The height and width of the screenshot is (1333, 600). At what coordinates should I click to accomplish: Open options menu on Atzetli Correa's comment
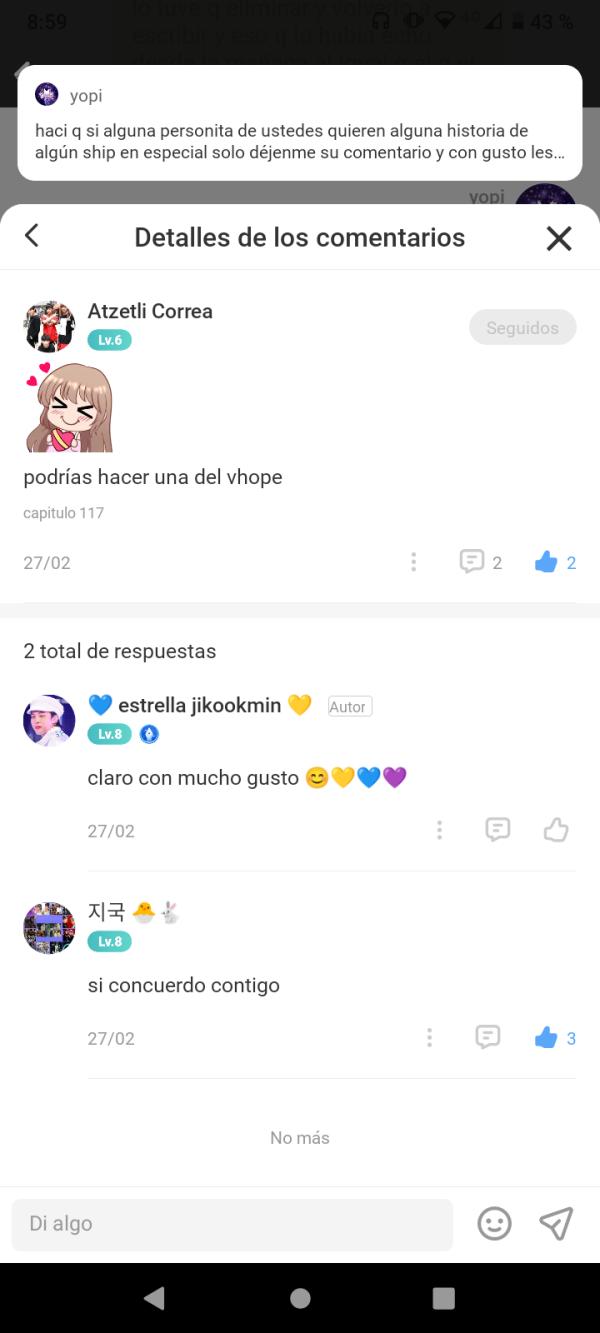[x=413, y=562]
